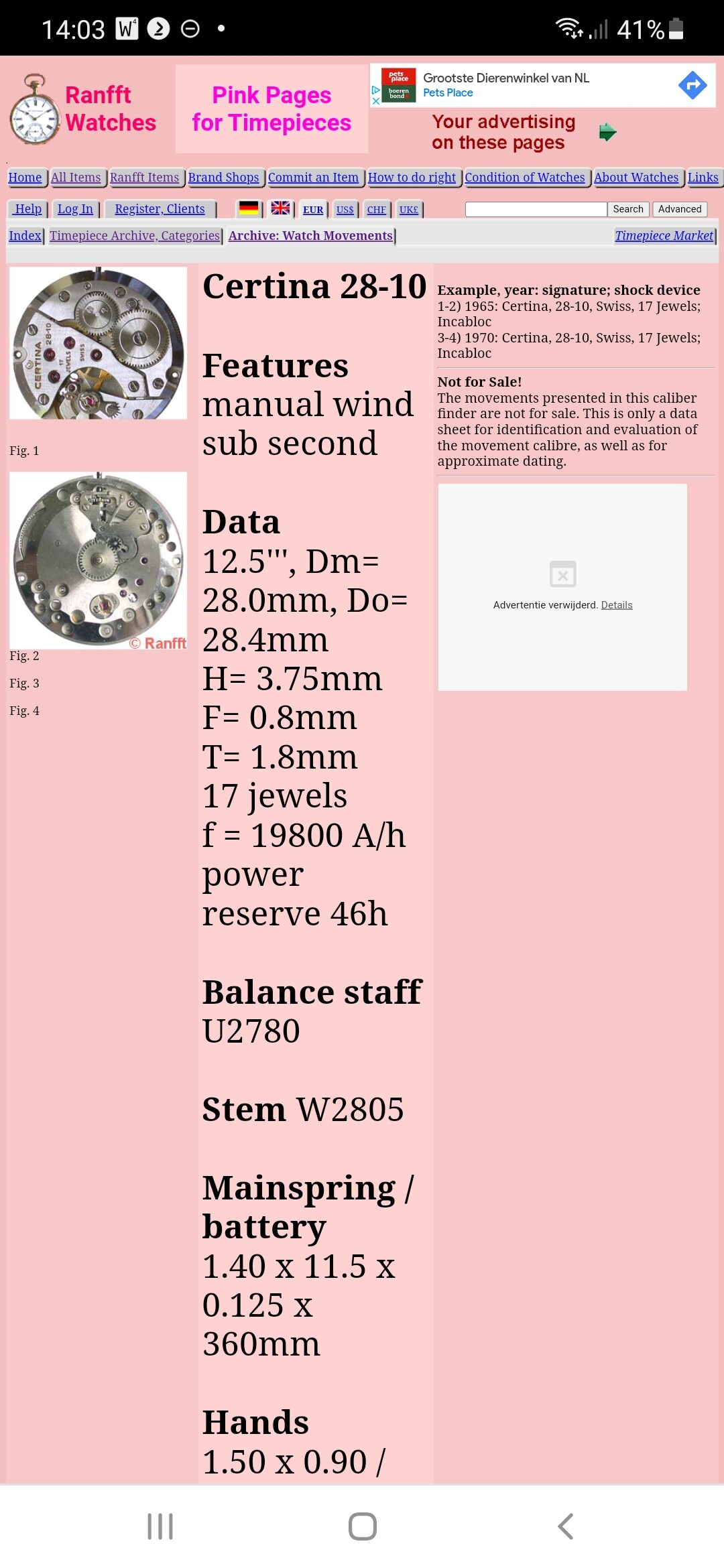Switch language to German flag

(249, 208)
